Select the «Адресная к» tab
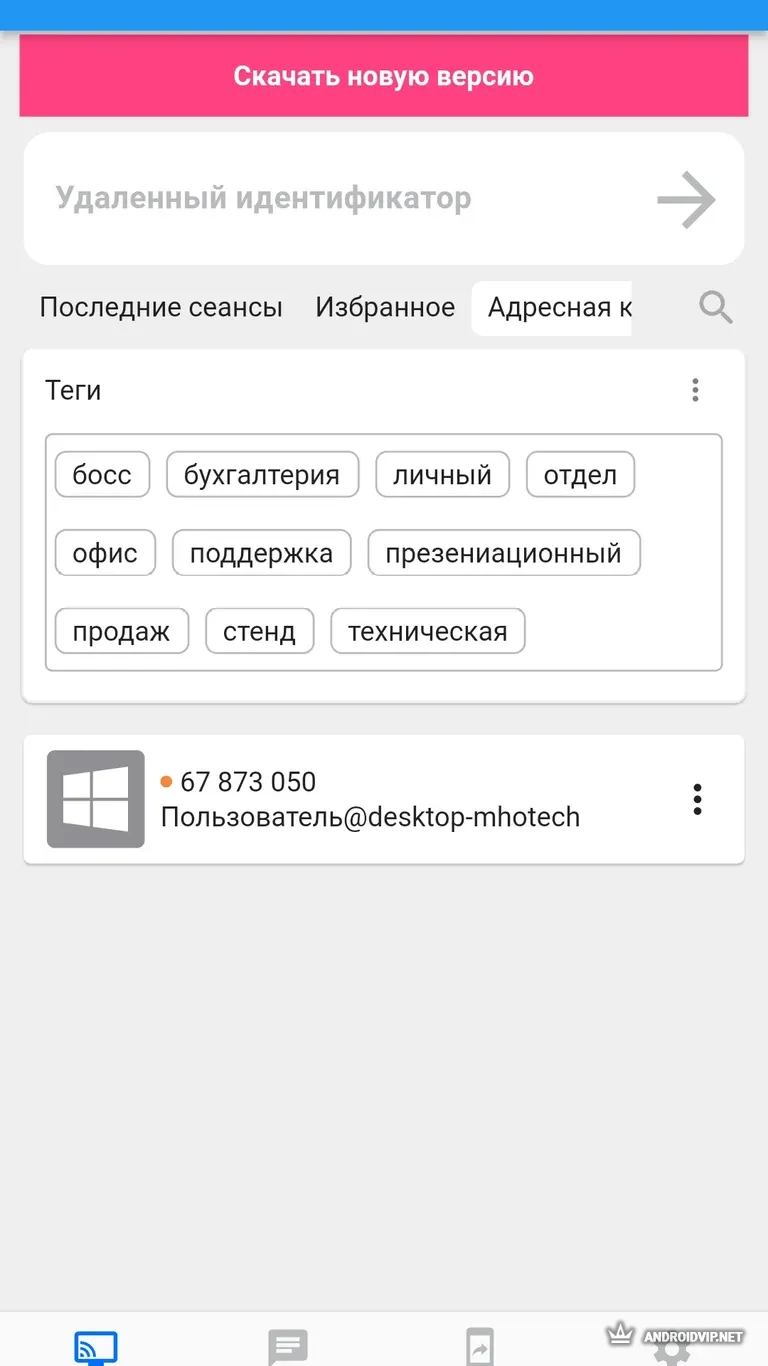 coord(554,307)
